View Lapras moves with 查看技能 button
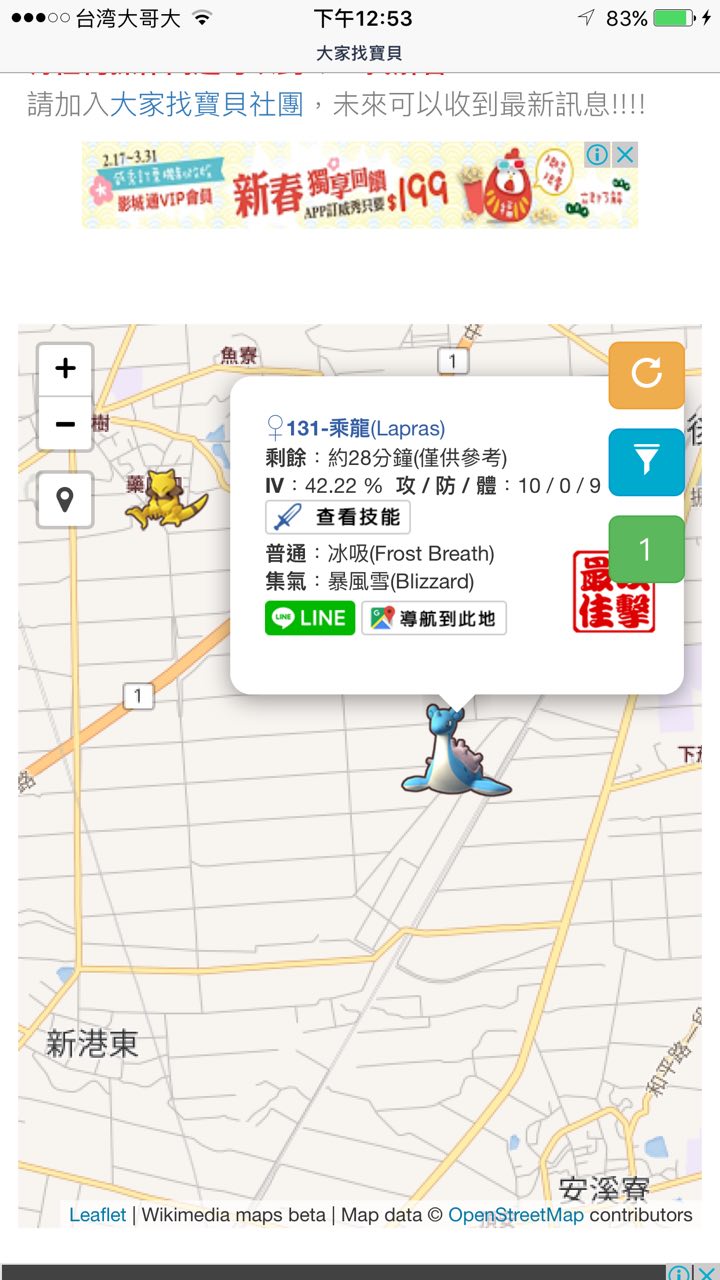The image size is (720, 1280). (x=338, y=517)
